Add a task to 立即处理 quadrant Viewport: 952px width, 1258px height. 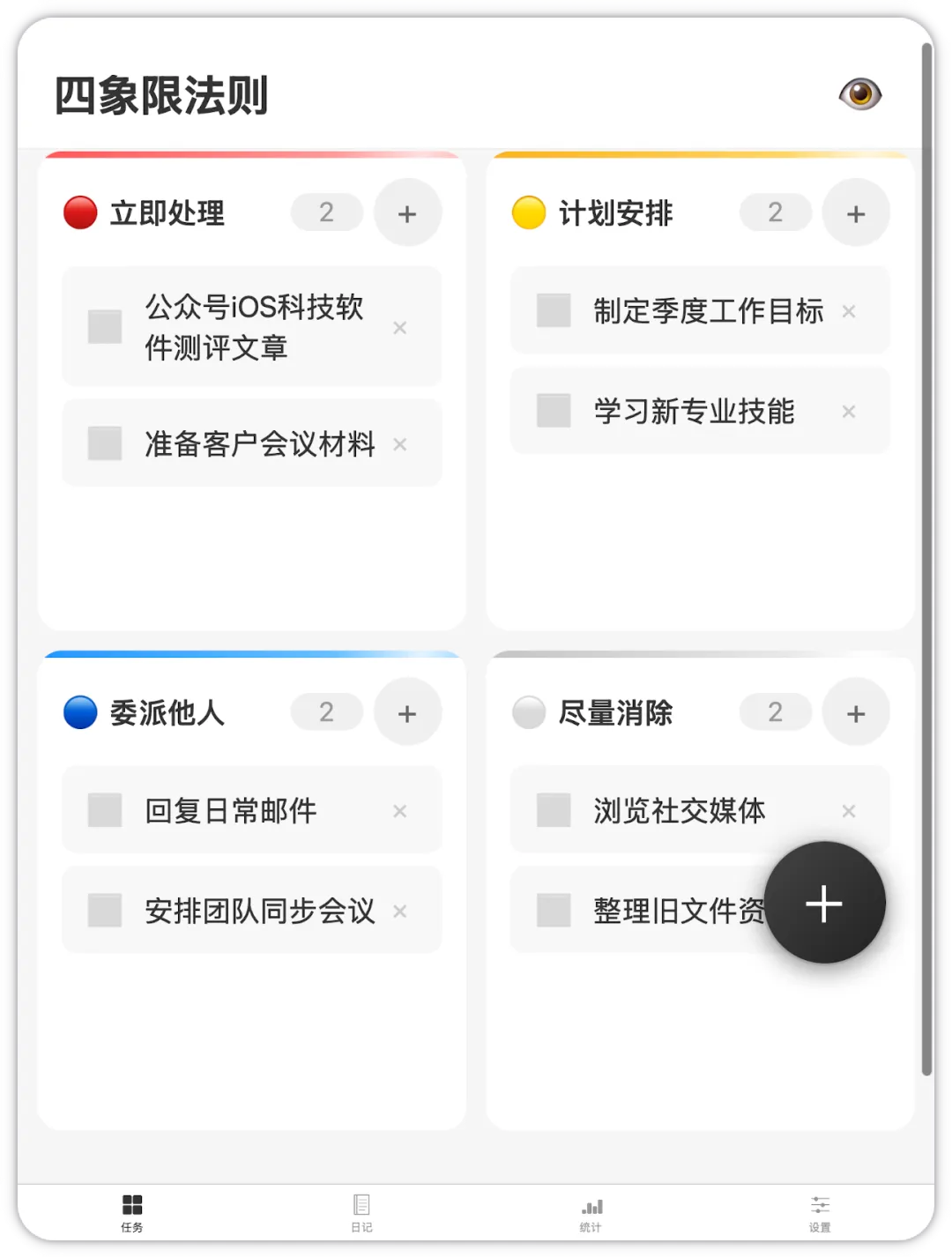tap(407, 212)
